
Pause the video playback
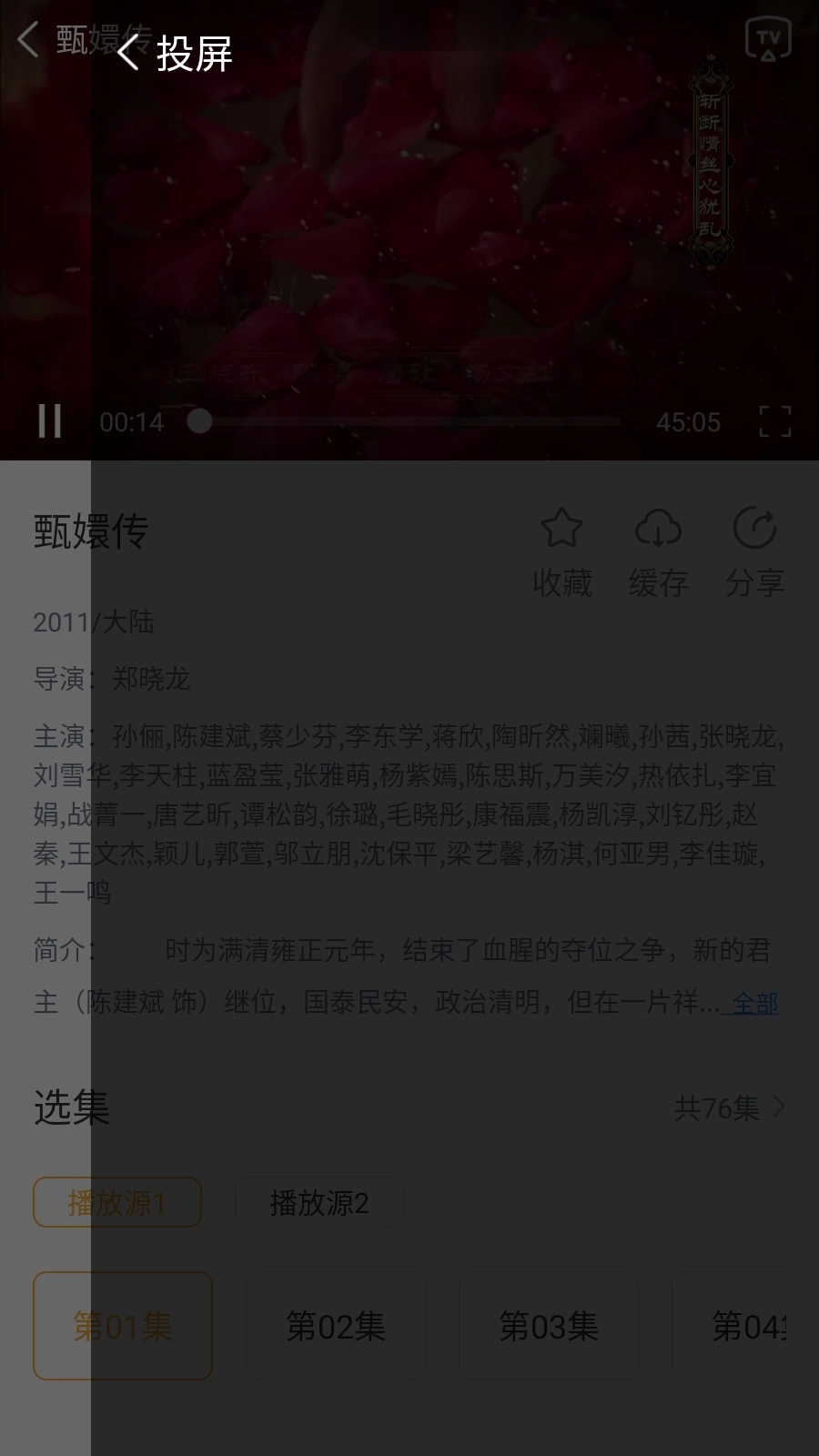[x=50, y=421]
